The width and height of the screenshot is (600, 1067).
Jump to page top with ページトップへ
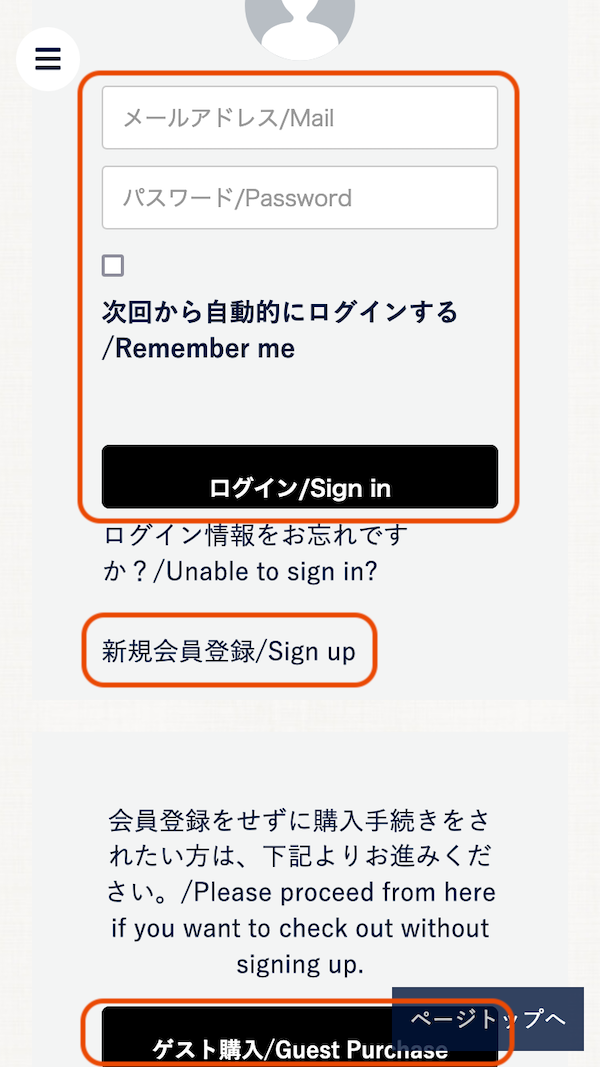(488, 1019)
